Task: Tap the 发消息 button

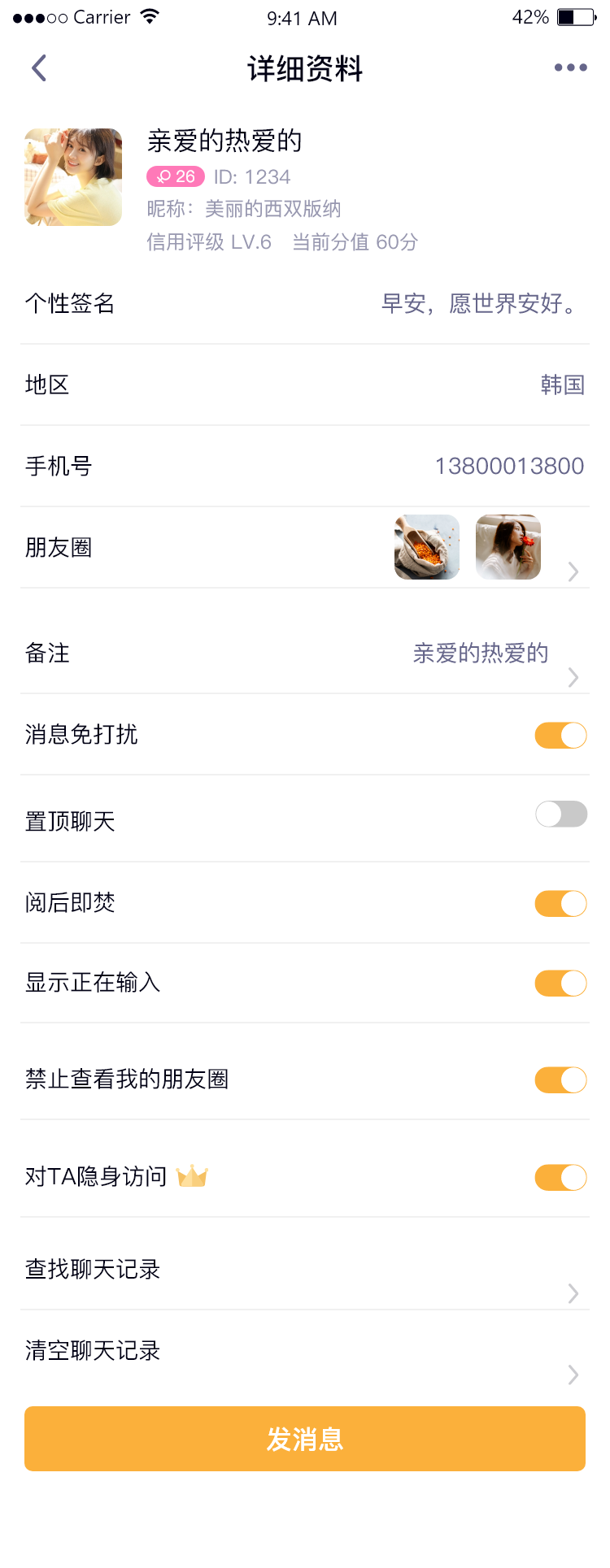Action: (305, 1439)
